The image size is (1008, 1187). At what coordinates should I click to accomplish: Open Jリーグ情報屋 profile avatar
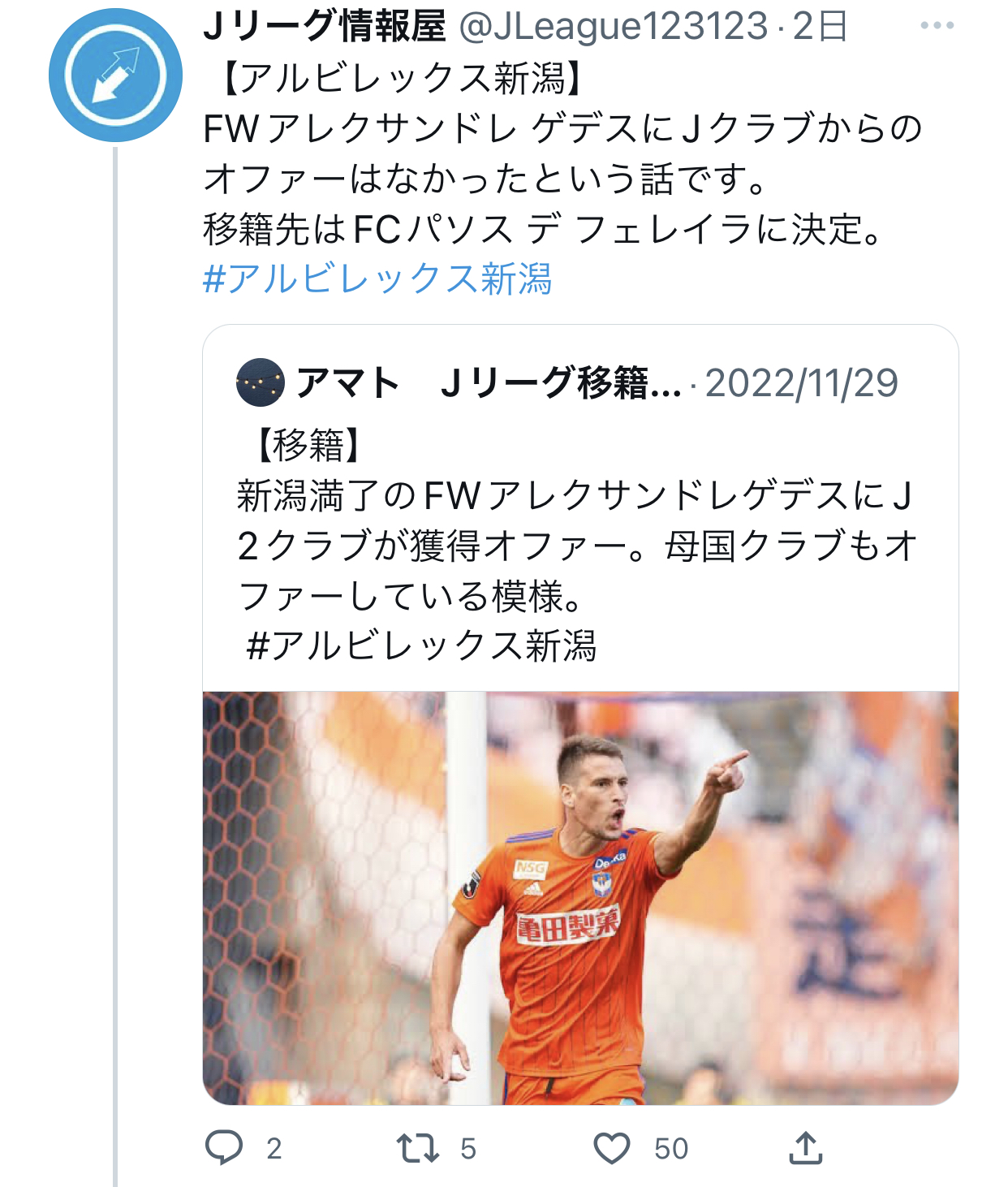pyautogui.click(x=115, y=76)
